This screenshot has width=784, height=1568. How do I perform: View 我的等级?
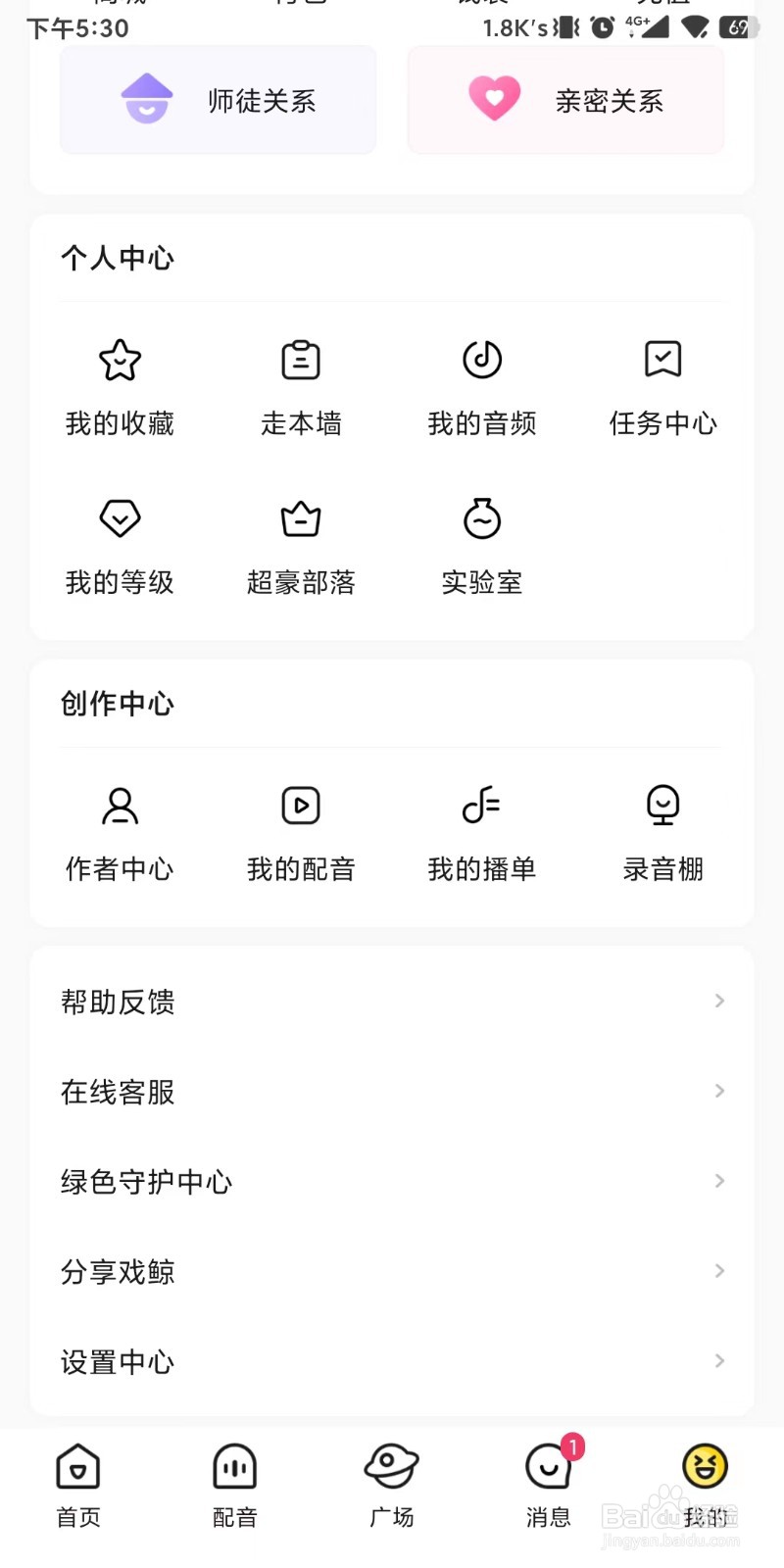coord(120,546)
